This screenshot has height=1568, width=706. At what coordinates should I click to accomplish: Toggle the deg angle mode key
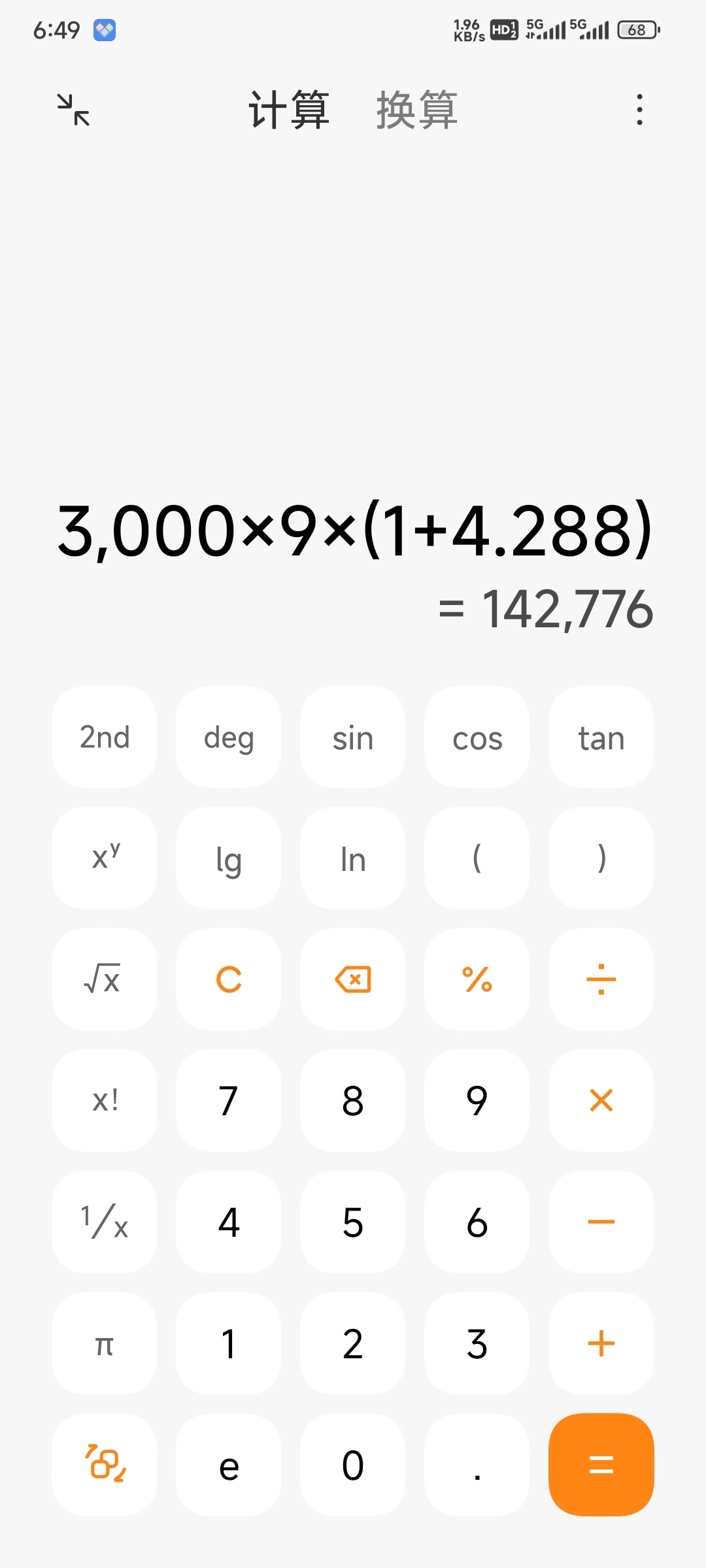(x=229, y=737)
